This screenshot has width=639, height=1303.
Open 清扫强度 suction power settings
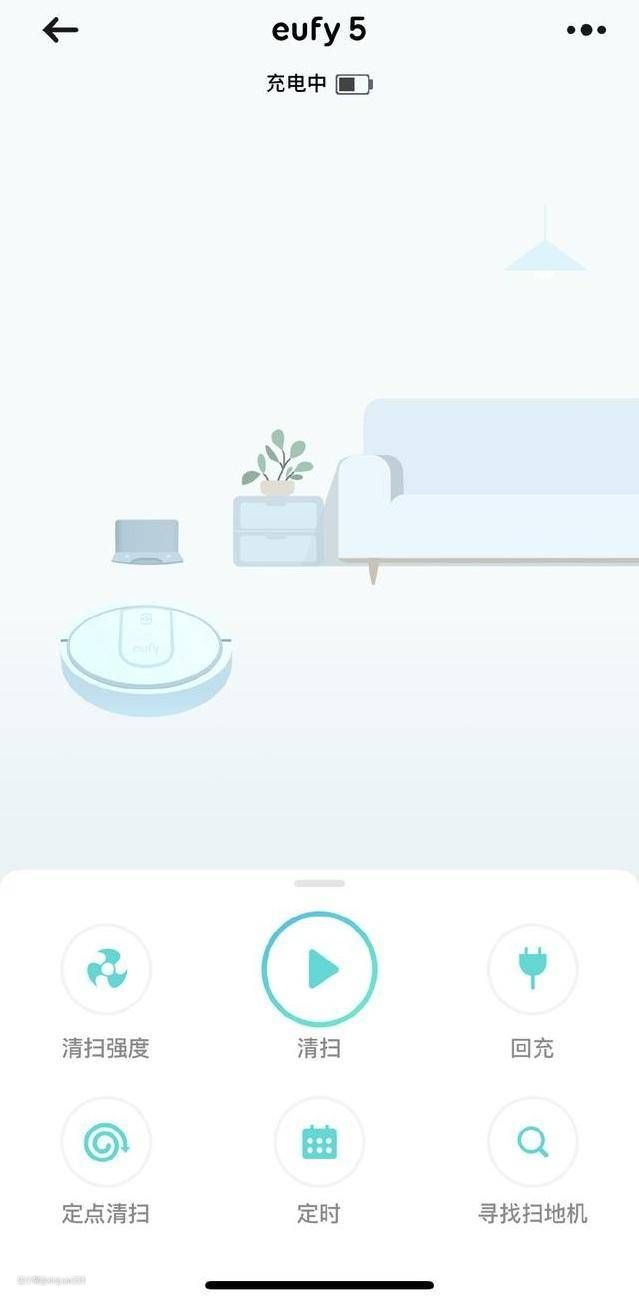(x=106, y=968)
